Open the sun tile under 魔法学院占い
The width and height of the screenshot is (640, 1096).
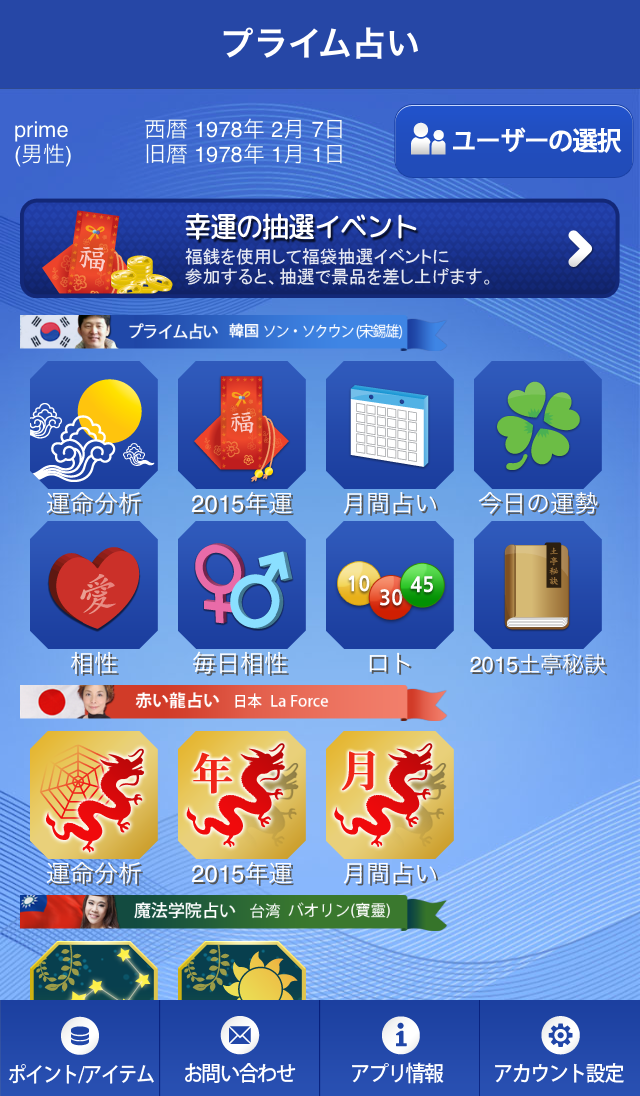coord(242,972)
